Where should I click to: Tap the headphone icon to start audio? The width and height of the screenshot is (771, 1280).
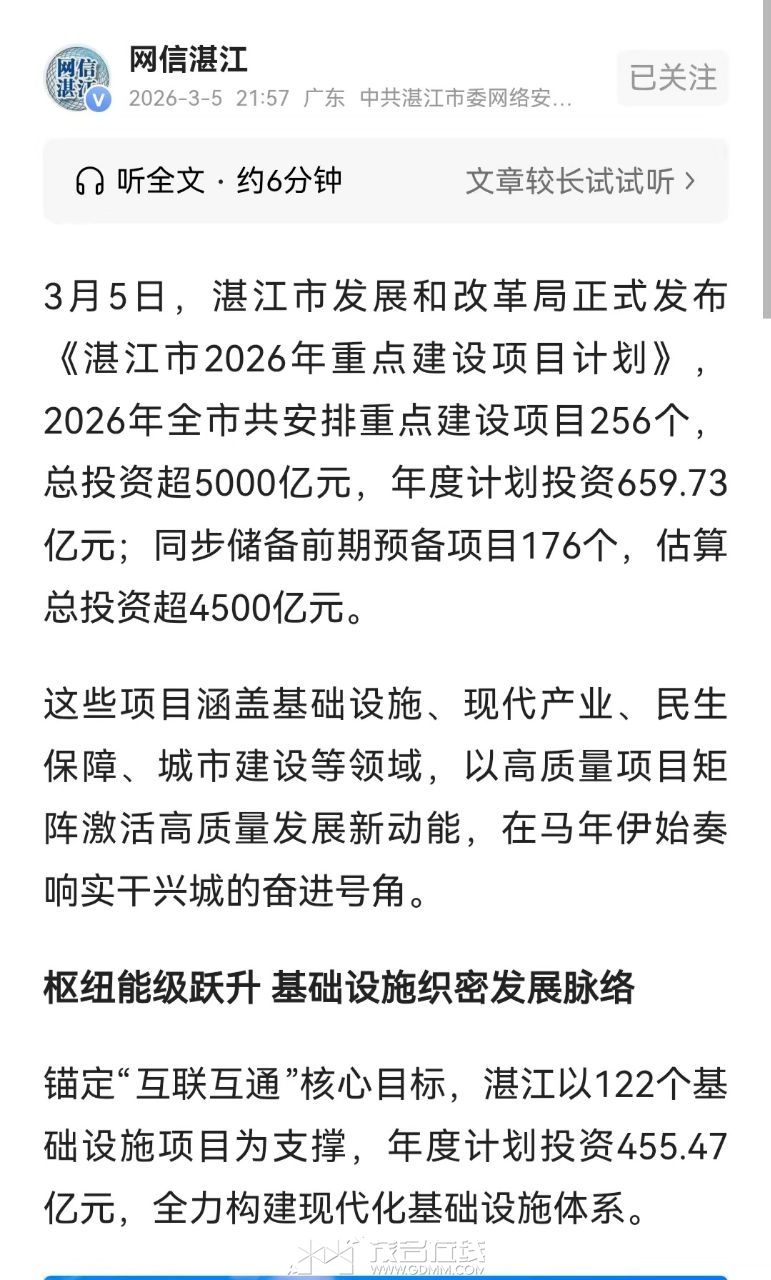pos(88,181)
